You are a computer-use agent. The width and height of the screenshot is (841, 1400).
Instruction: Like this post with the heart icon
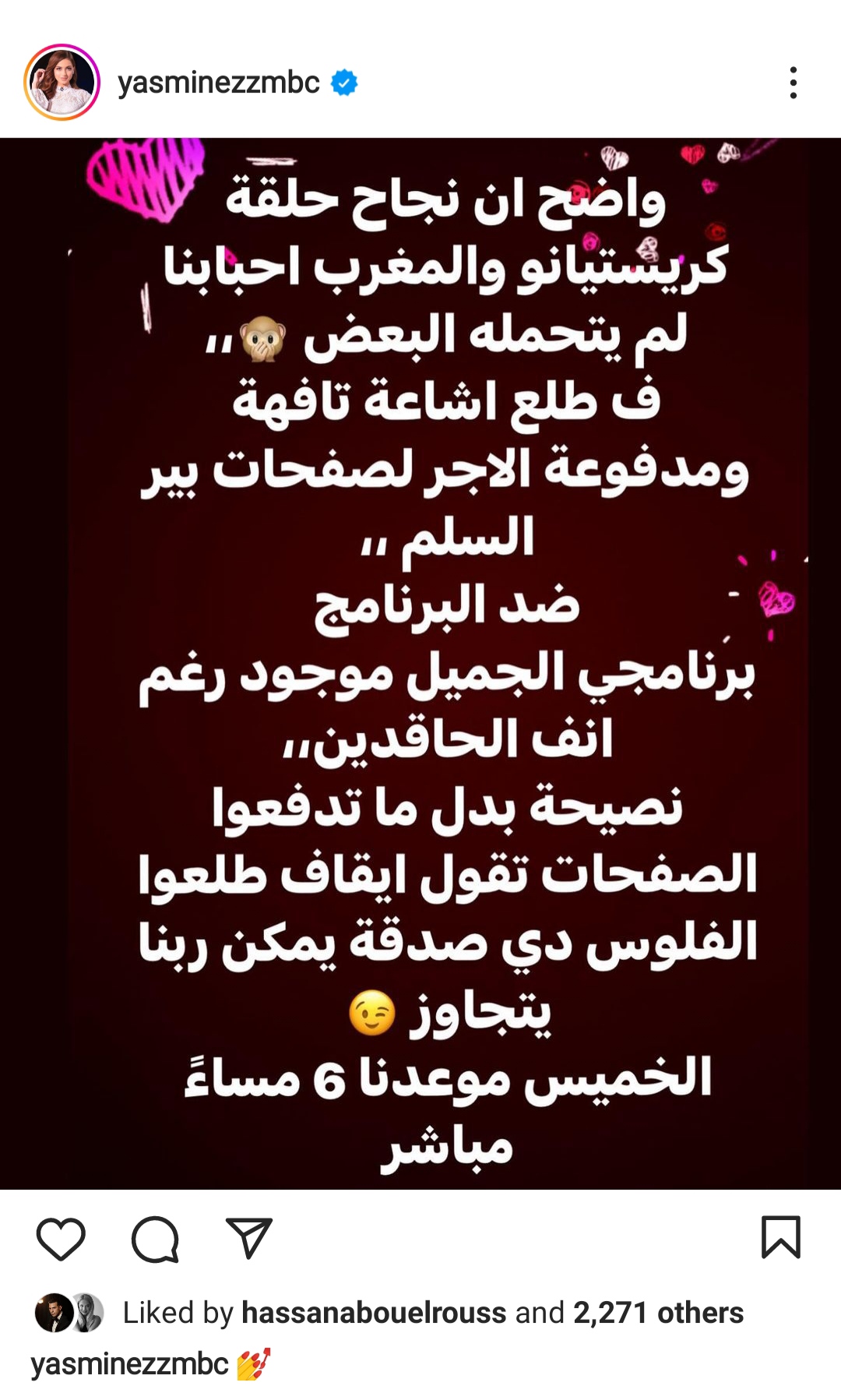tap(61, 1239)
